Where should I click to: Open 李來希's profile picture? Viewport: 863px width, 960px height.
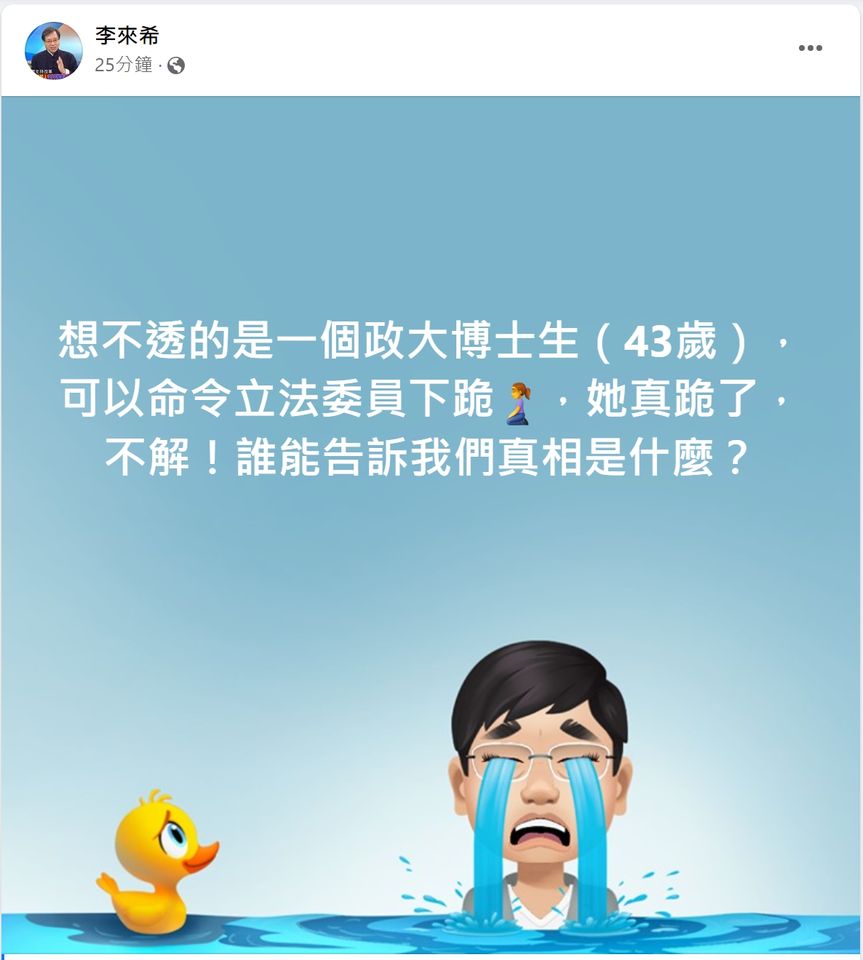point(53,50)
